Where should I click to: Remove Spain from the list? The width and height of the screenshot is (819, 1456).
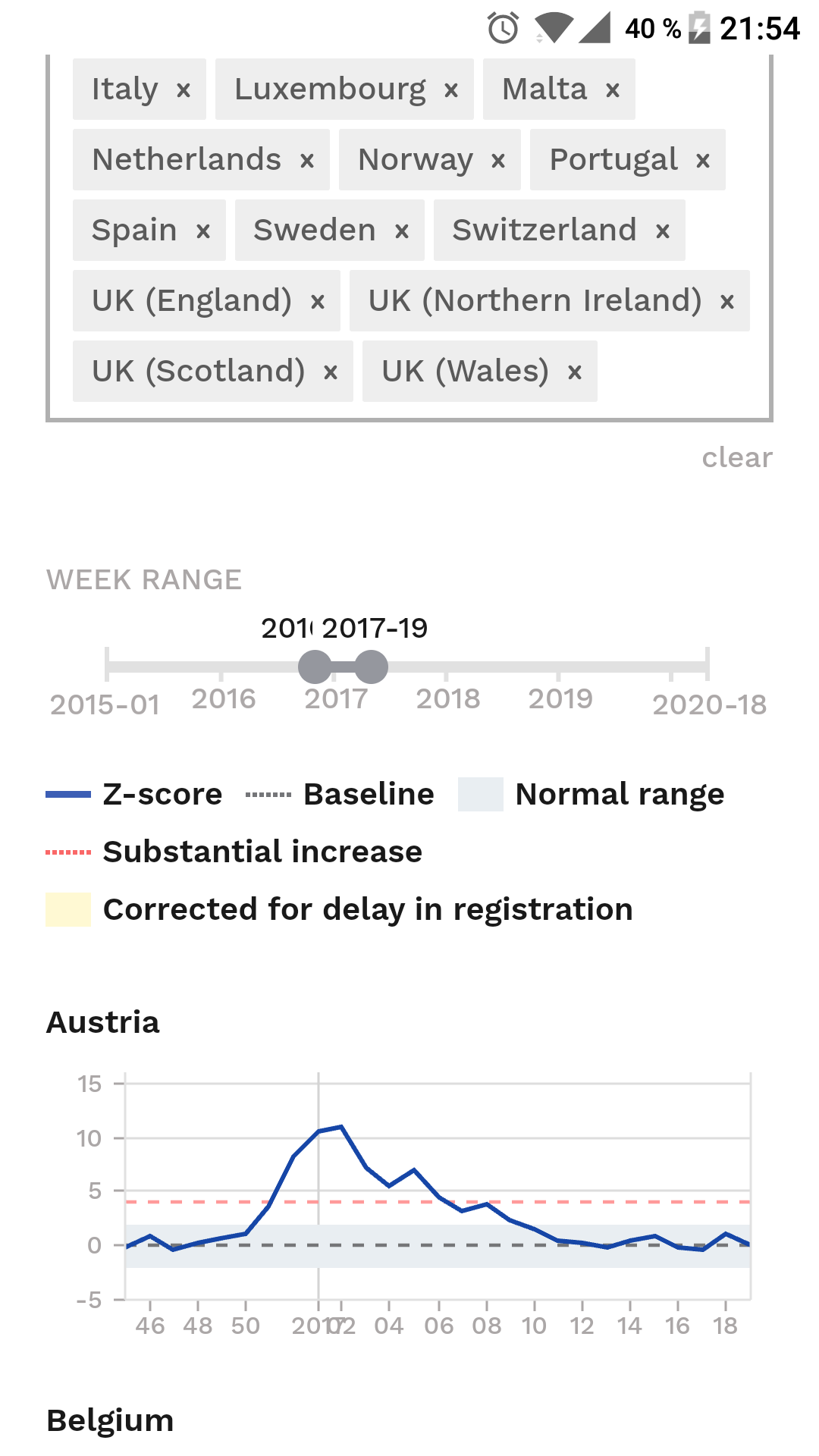[x=203, y=231]
